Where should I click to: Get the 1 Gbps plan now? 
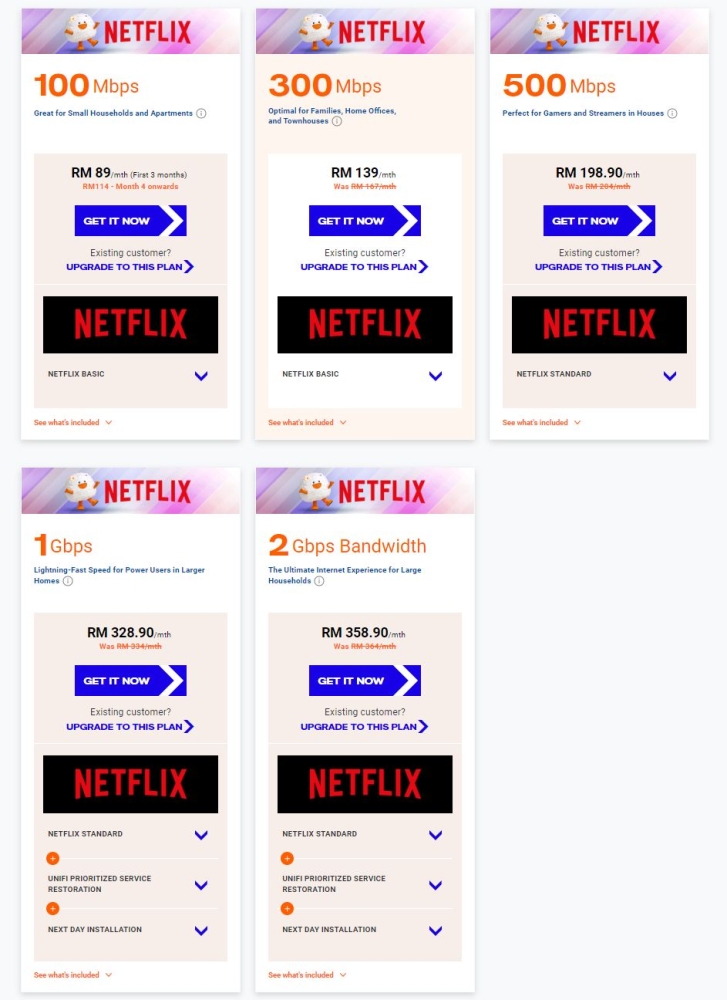click(x=130, y=681)
